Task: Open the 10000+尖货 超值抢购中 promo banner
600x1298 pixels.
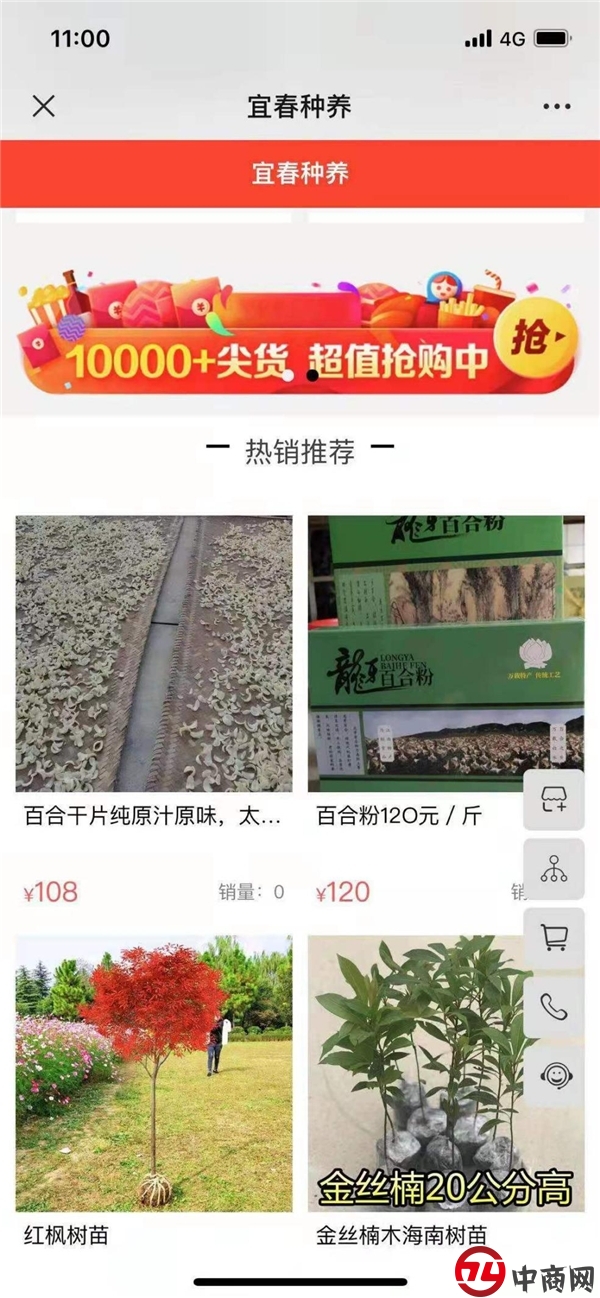Action: [x=299, y=335]
